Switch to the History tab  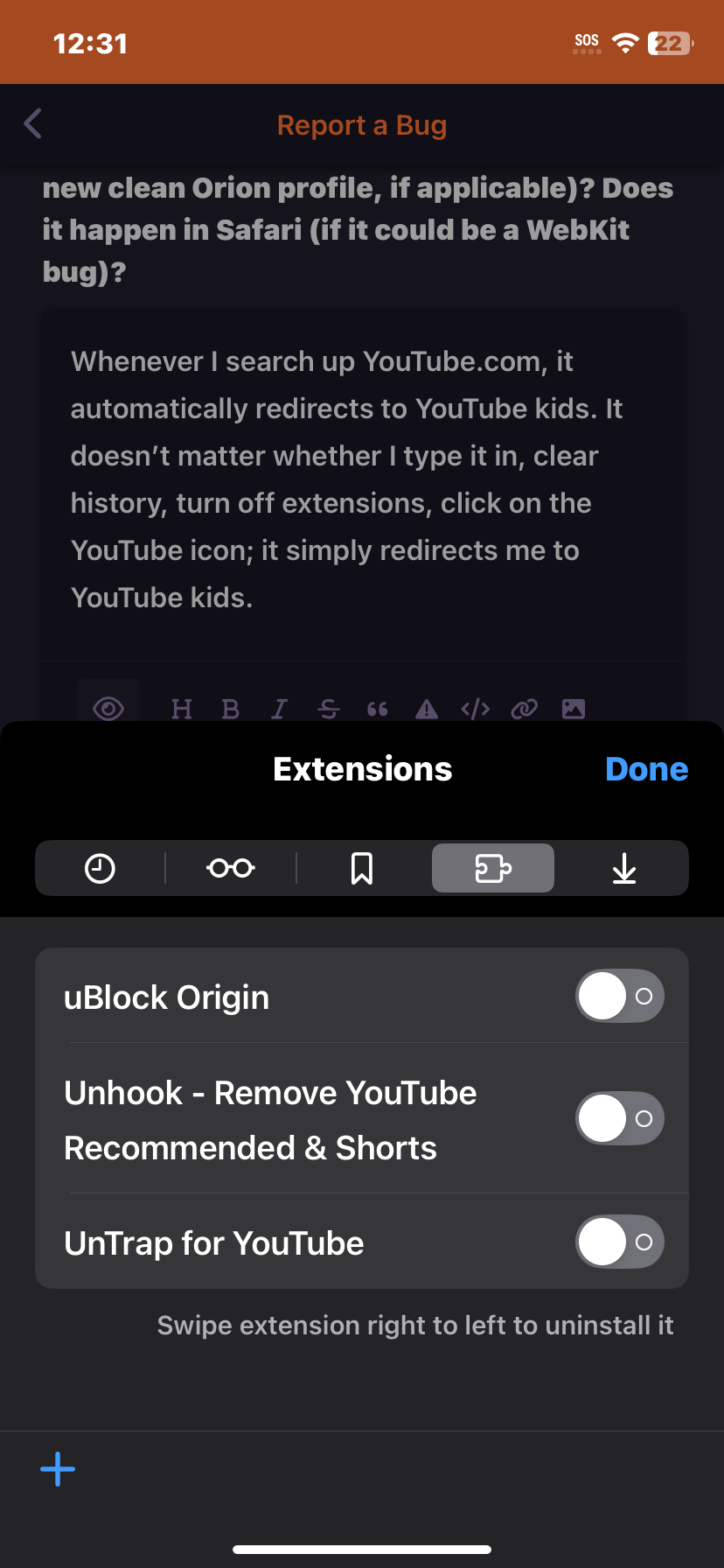point(100,869)
